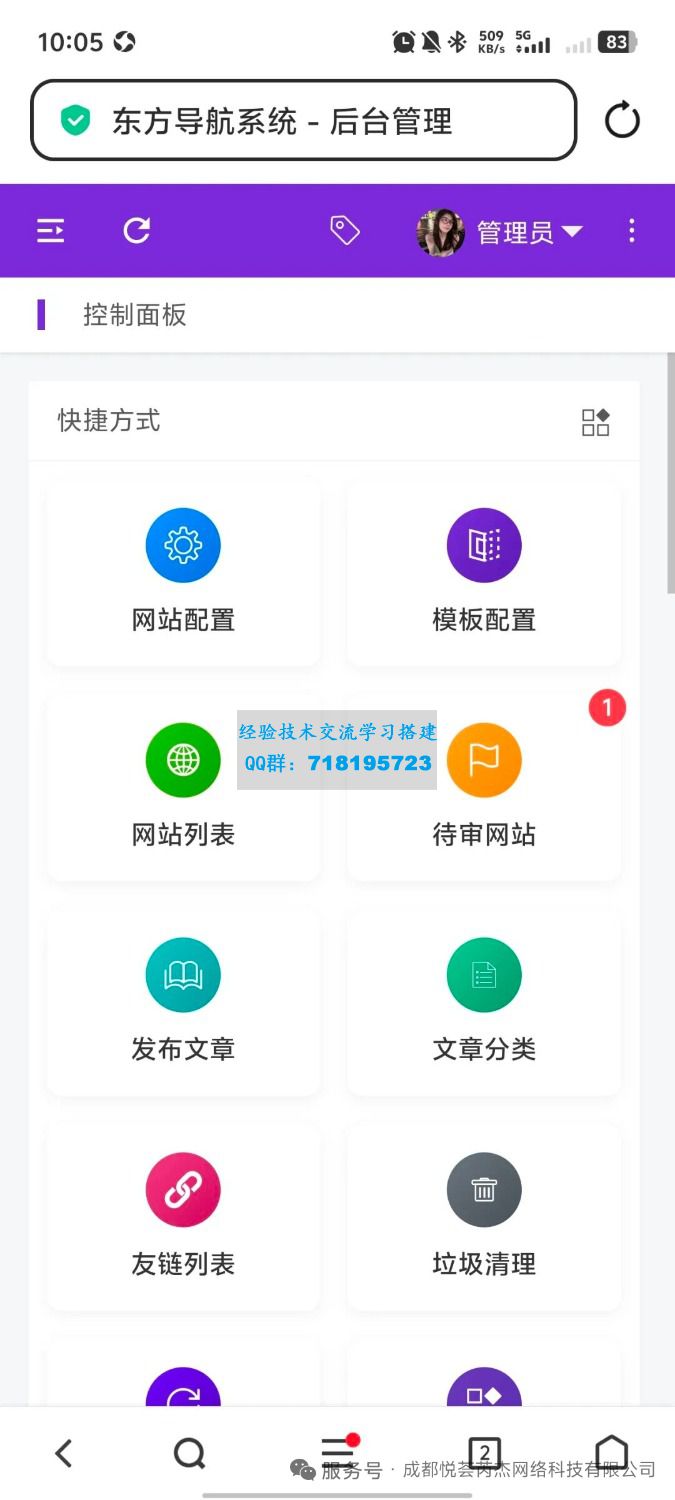The image size is (675, 1500).
Task: Open 网站配置 shortcut
Action: [x=183, y=572]
